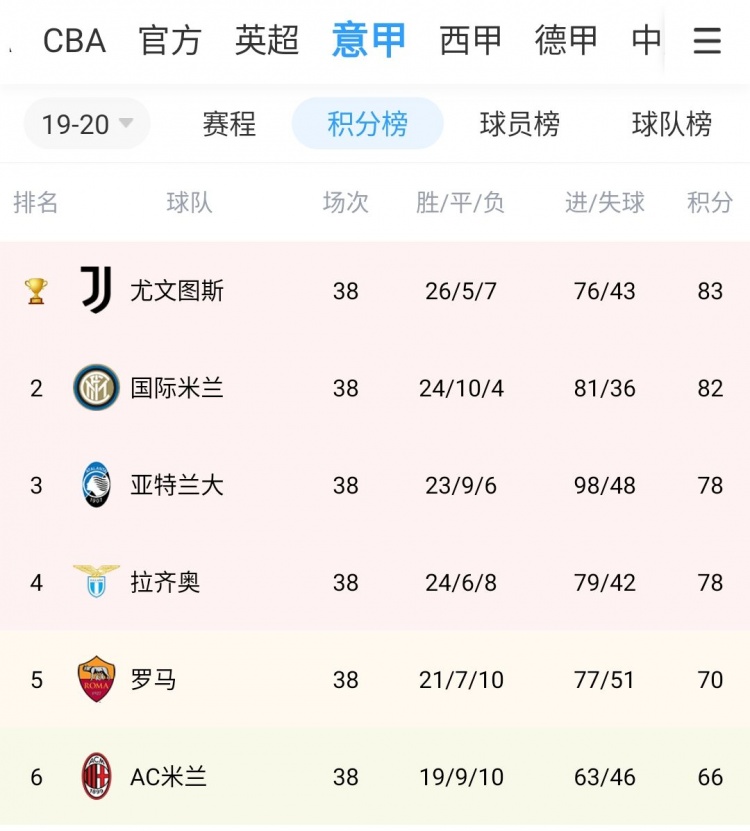
Task: Switch to the 英超 league tab
Action: [x=267, y=41]
